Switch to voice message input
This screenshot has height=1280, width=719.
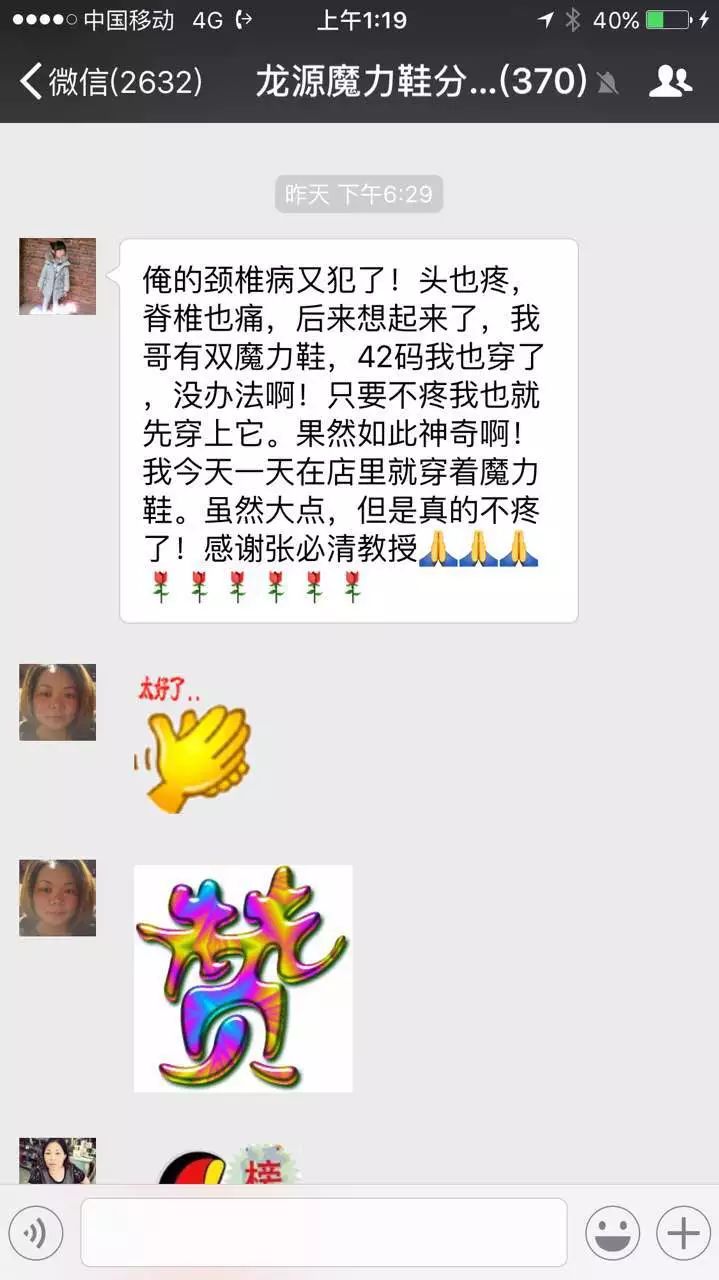(x=36, y=1233)
